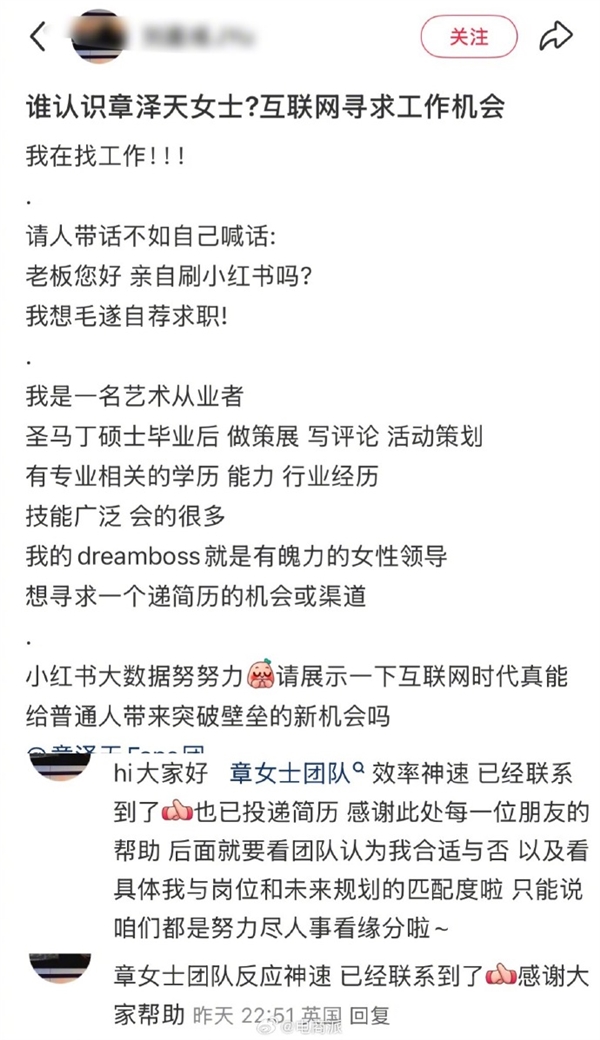Open the post author's profile avatar

pyautogui.click(x=100, y=37)
